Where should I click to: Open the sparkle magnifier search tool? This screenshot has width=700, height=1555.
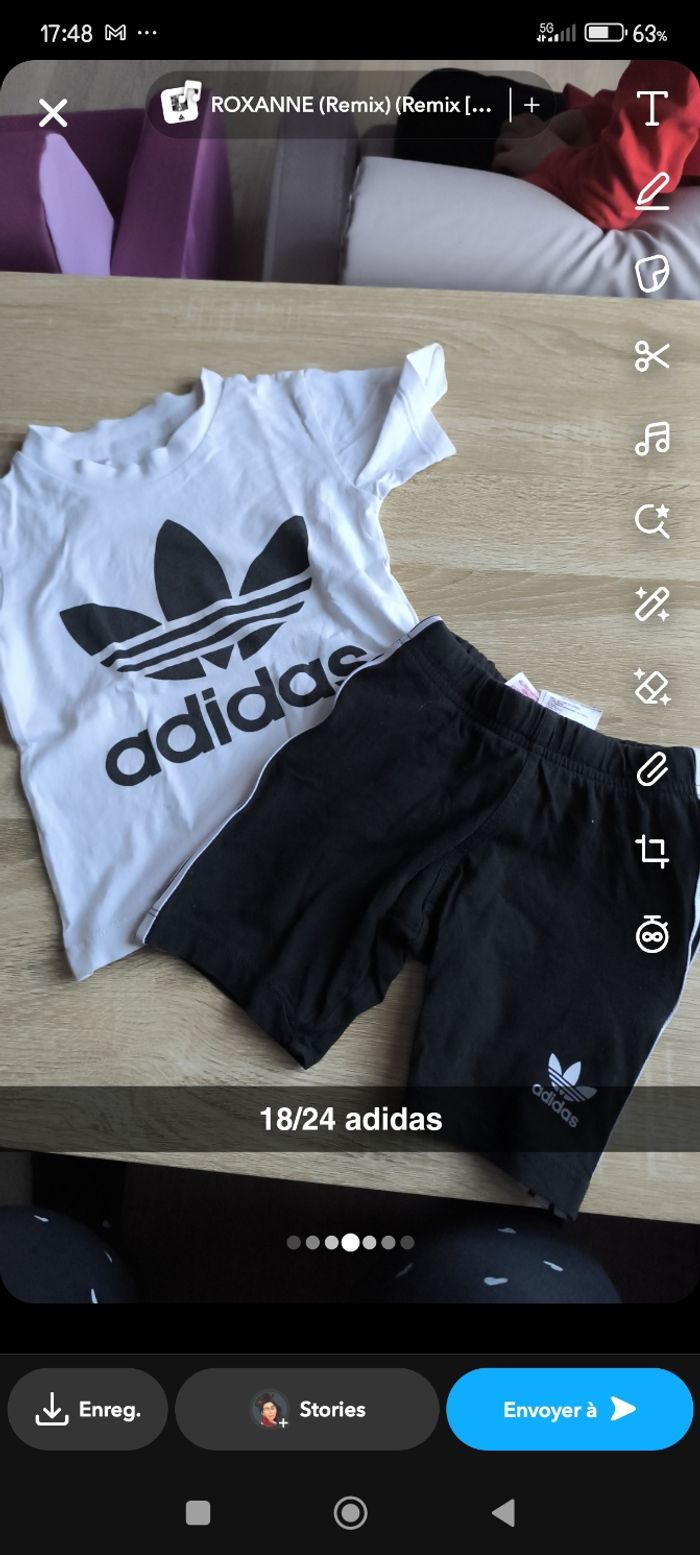tap(652, 520)
